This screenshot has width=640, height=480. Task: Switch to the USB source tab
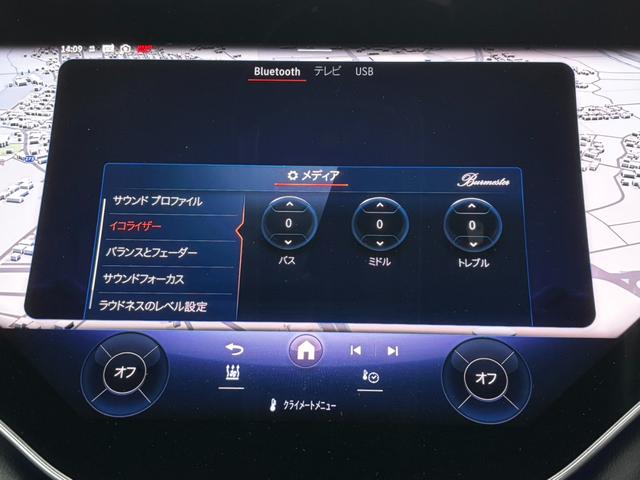364,72
